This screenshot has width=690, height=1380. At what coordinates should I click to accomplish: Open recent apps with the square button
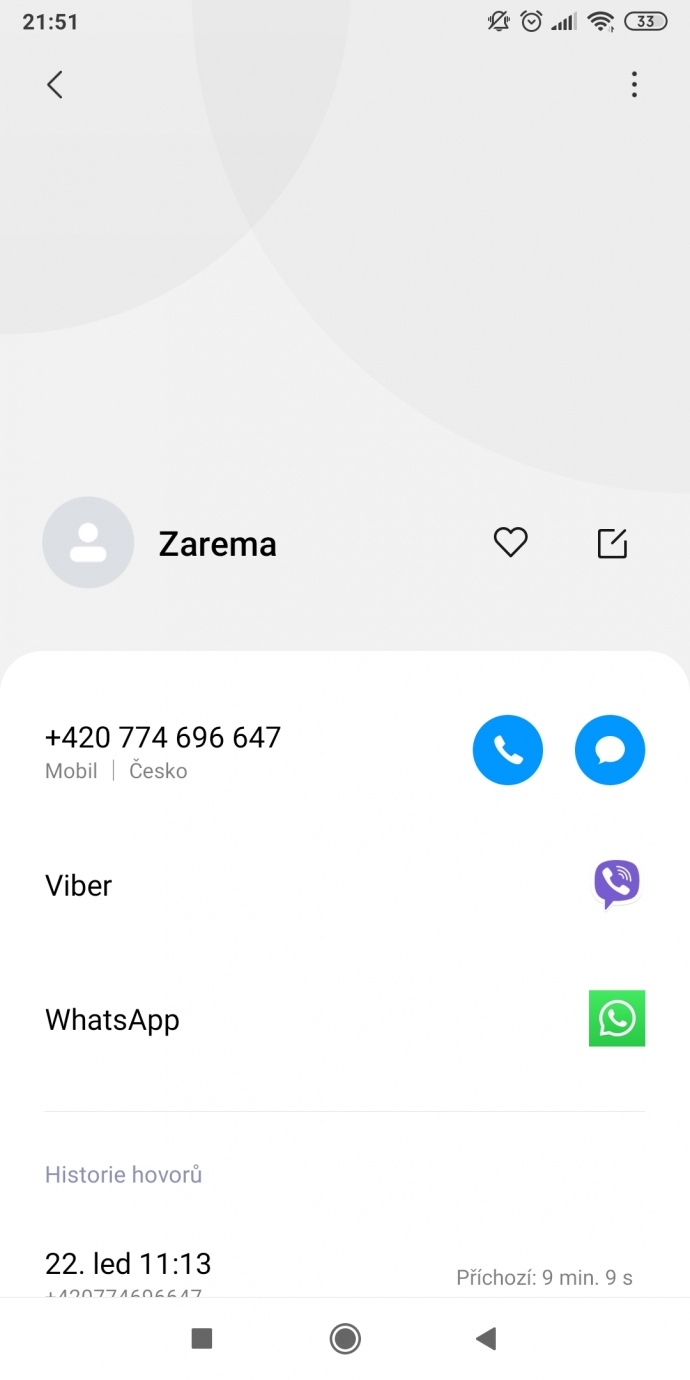202,1338
